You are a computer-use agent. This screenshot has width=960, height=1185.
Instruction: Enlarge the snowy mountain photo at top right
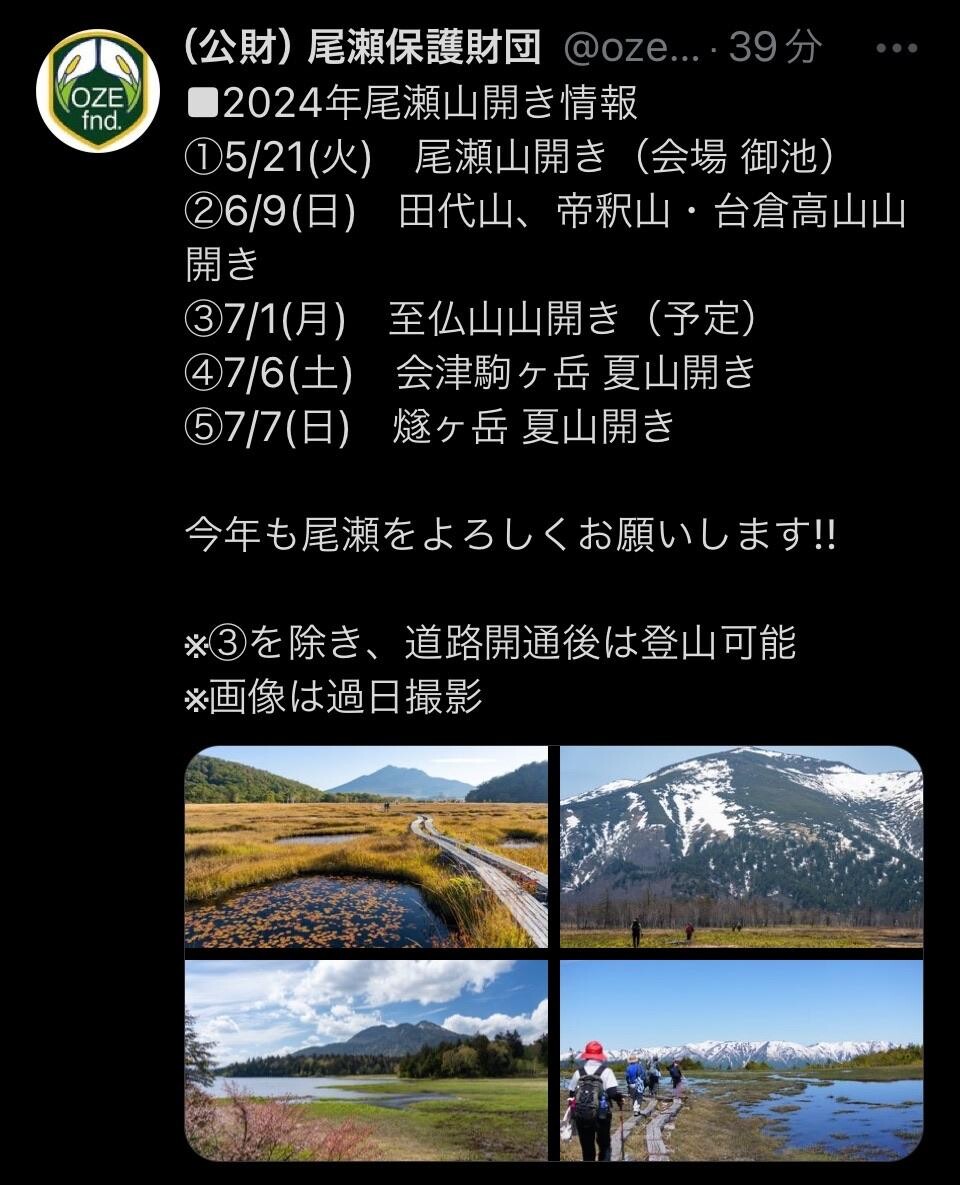point(740,845)
